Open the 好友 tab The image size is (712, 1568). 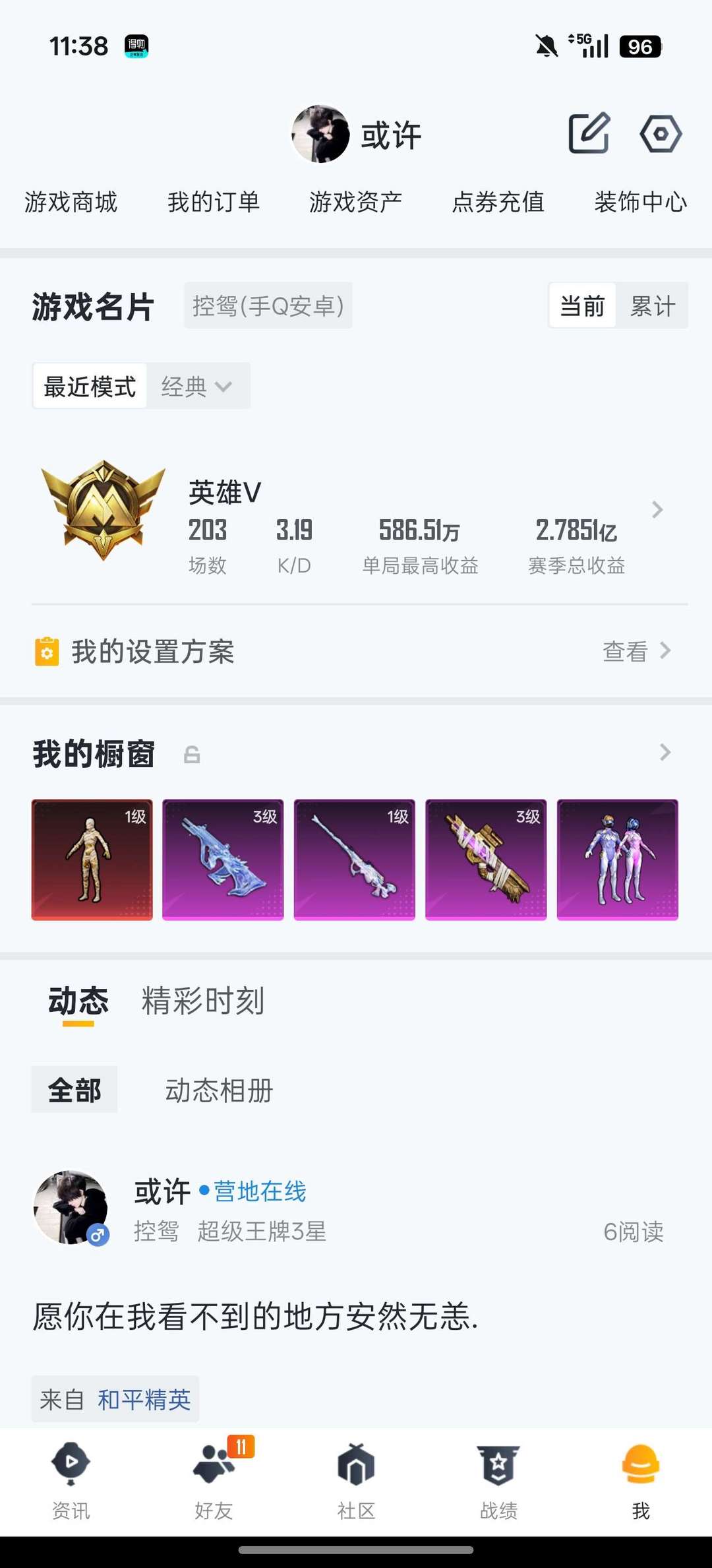point(214,1478)
